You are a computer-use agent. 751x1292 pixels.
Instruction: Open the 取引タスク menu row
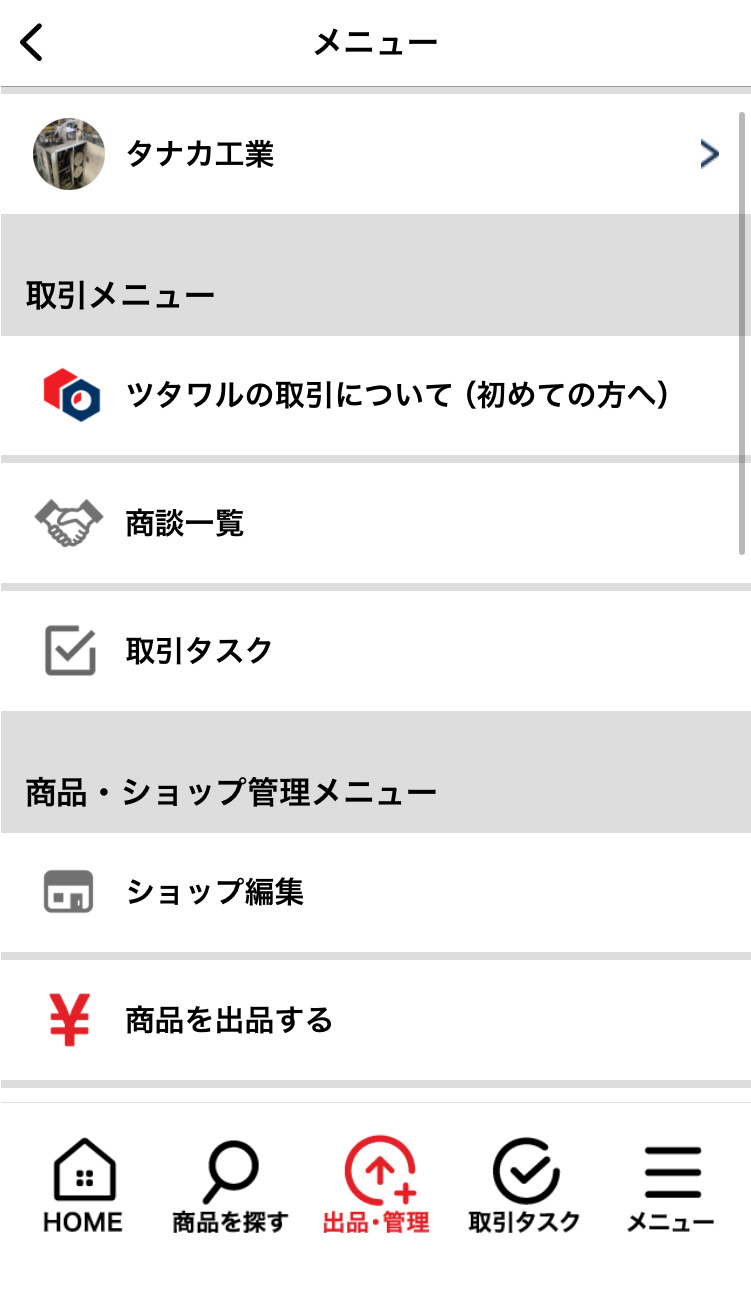pos(375,651)
